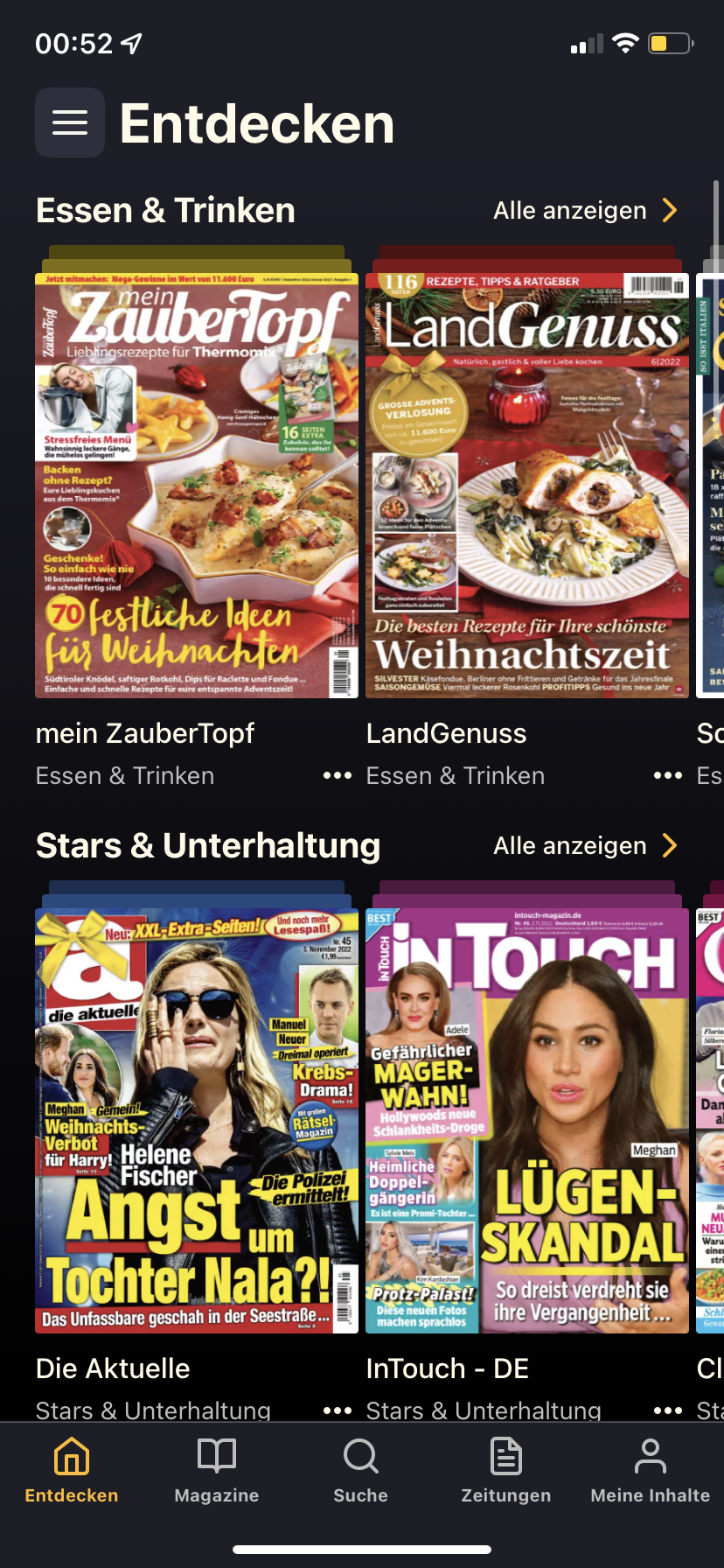Open the Die Aktuelle magazine cover
The width and height of the screenshot is (724, 1568).
pyautogui.click(x=197, y=1121)
